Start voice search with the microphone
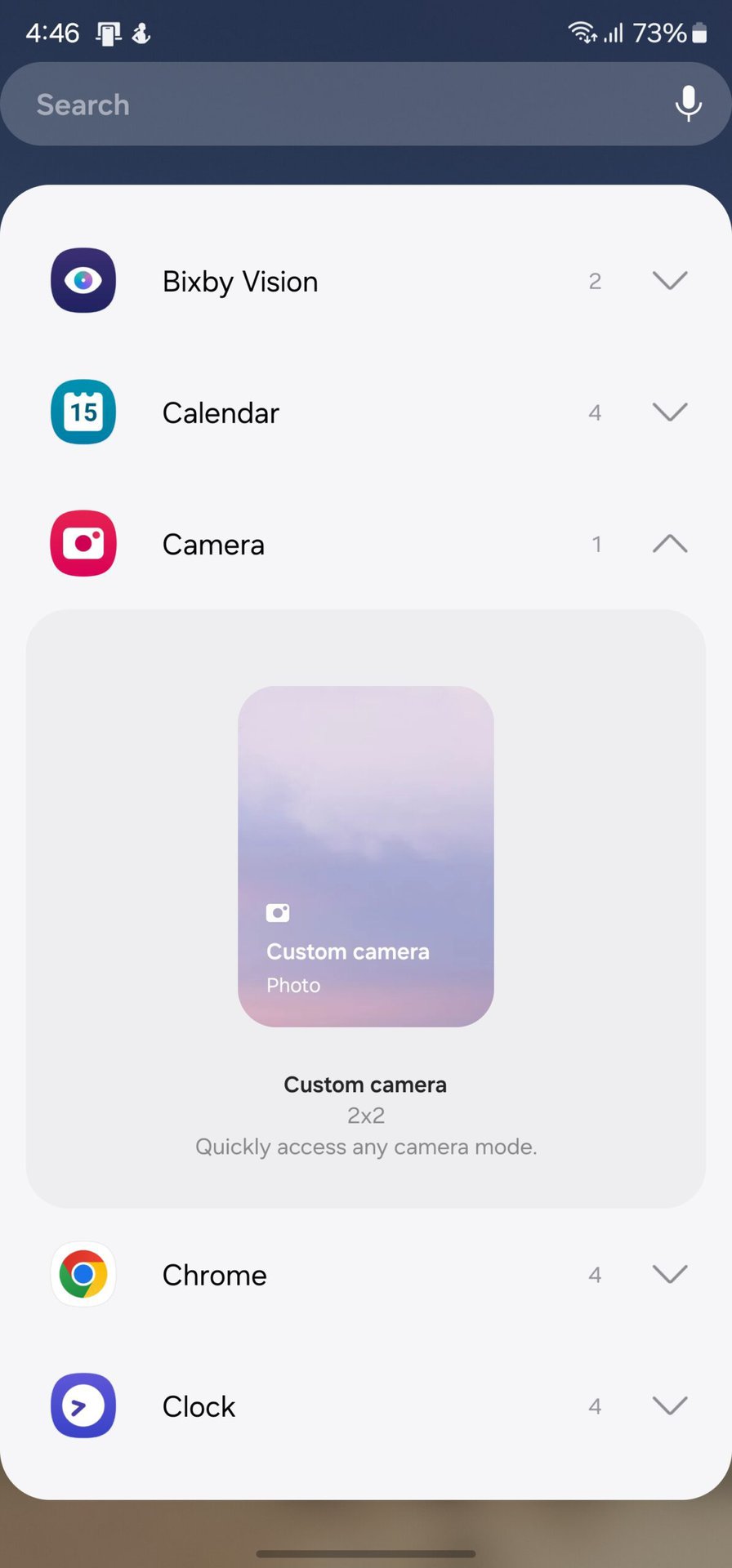The image size is (732, 1568). 688,104
